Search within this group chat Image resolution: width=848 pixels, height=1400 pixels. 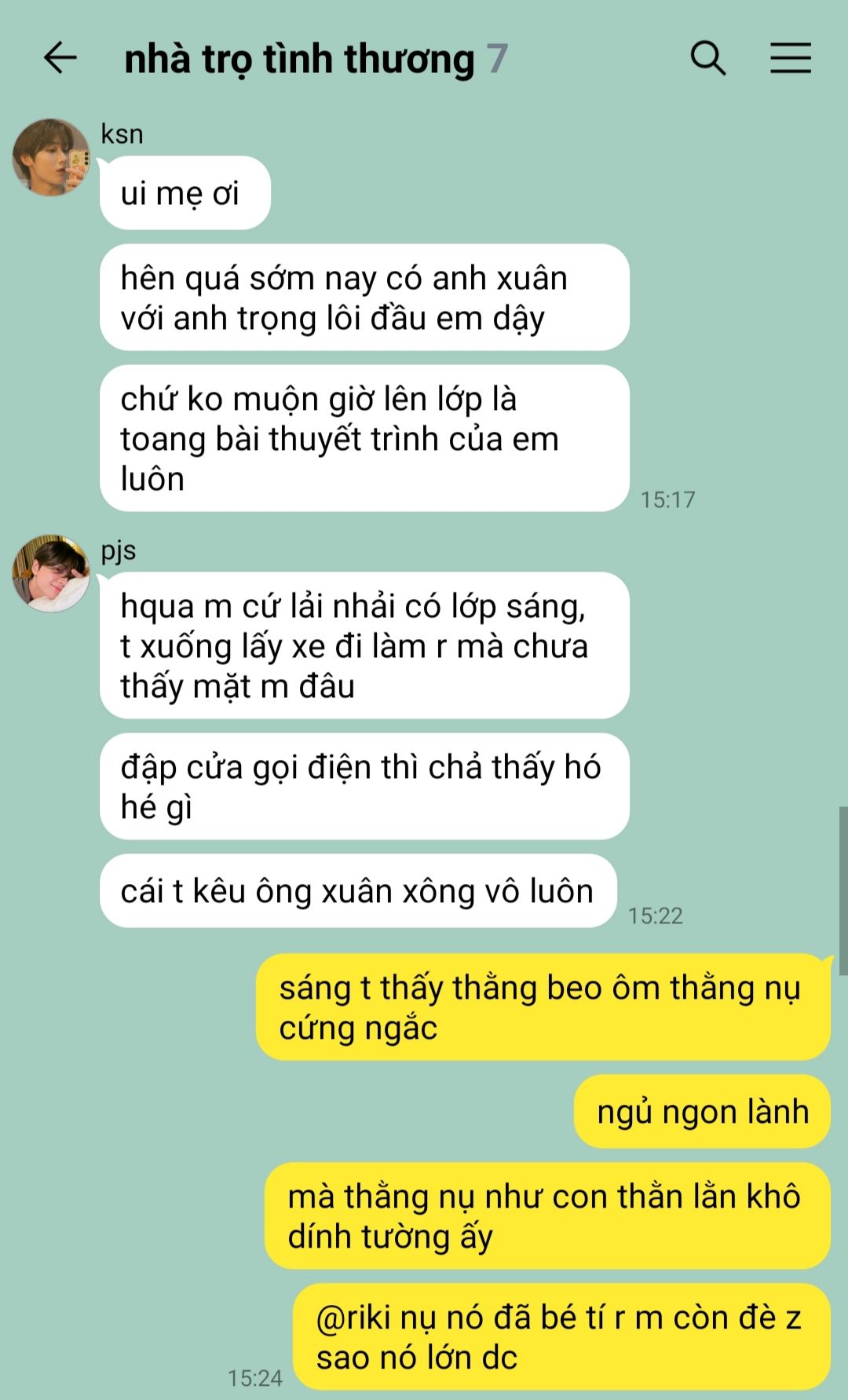707,58
